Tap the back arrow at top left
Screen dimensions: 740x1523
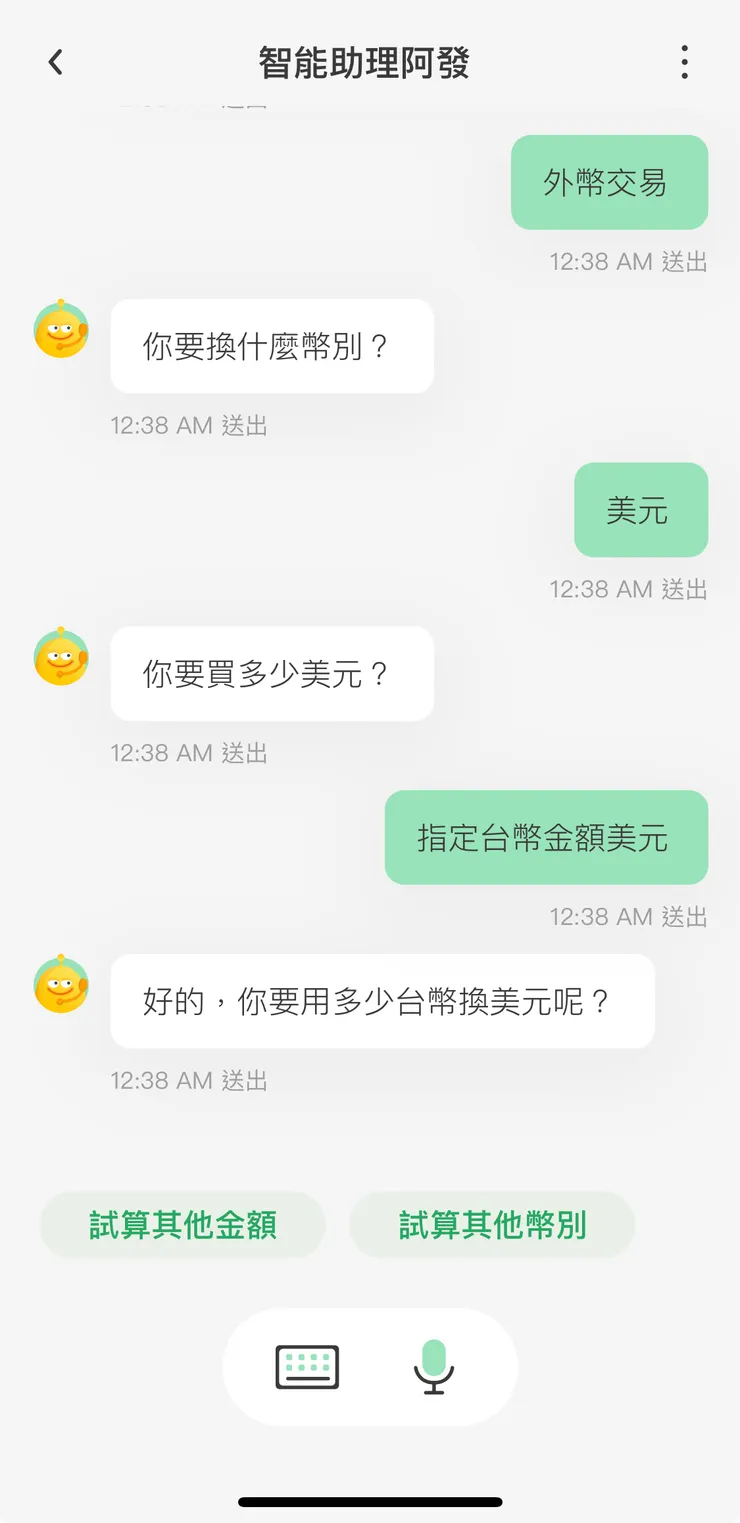tap(55, 61)
